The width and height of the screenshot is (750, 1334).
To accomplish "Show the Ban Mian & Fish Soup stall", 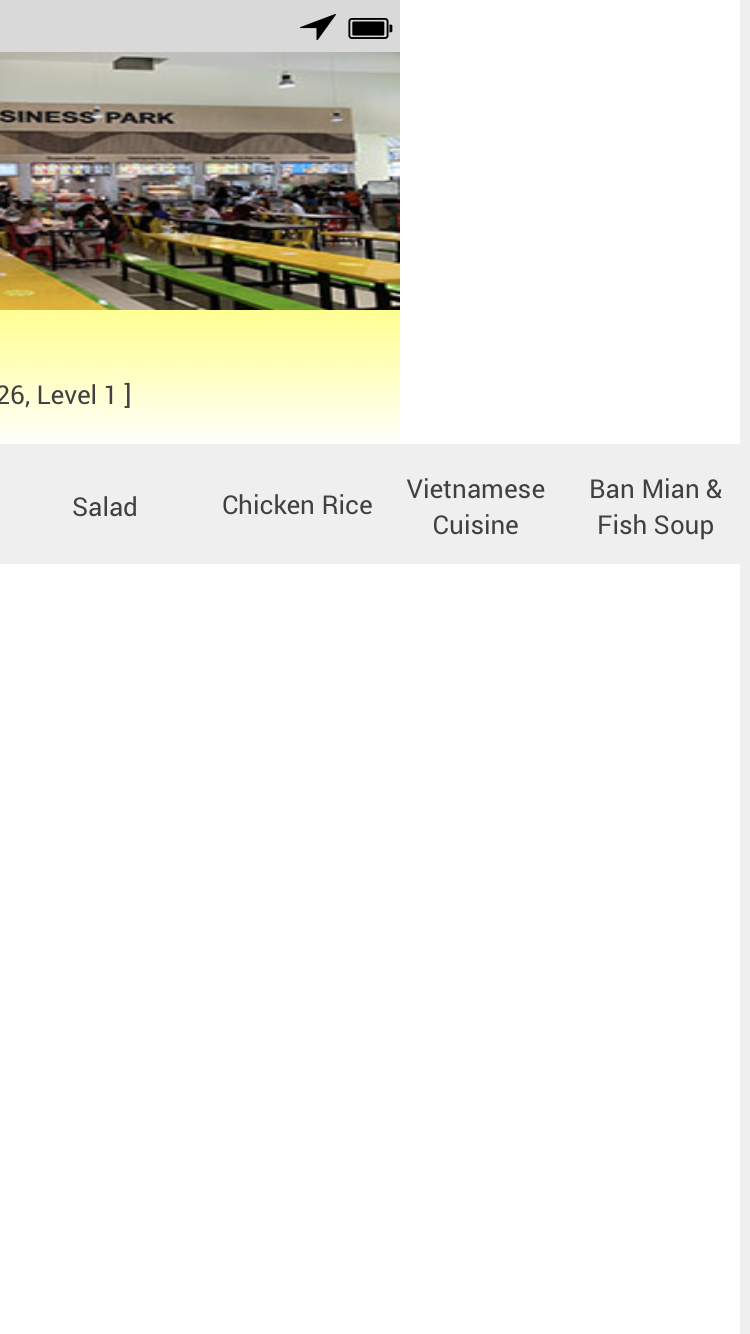I will click(655, 506).
